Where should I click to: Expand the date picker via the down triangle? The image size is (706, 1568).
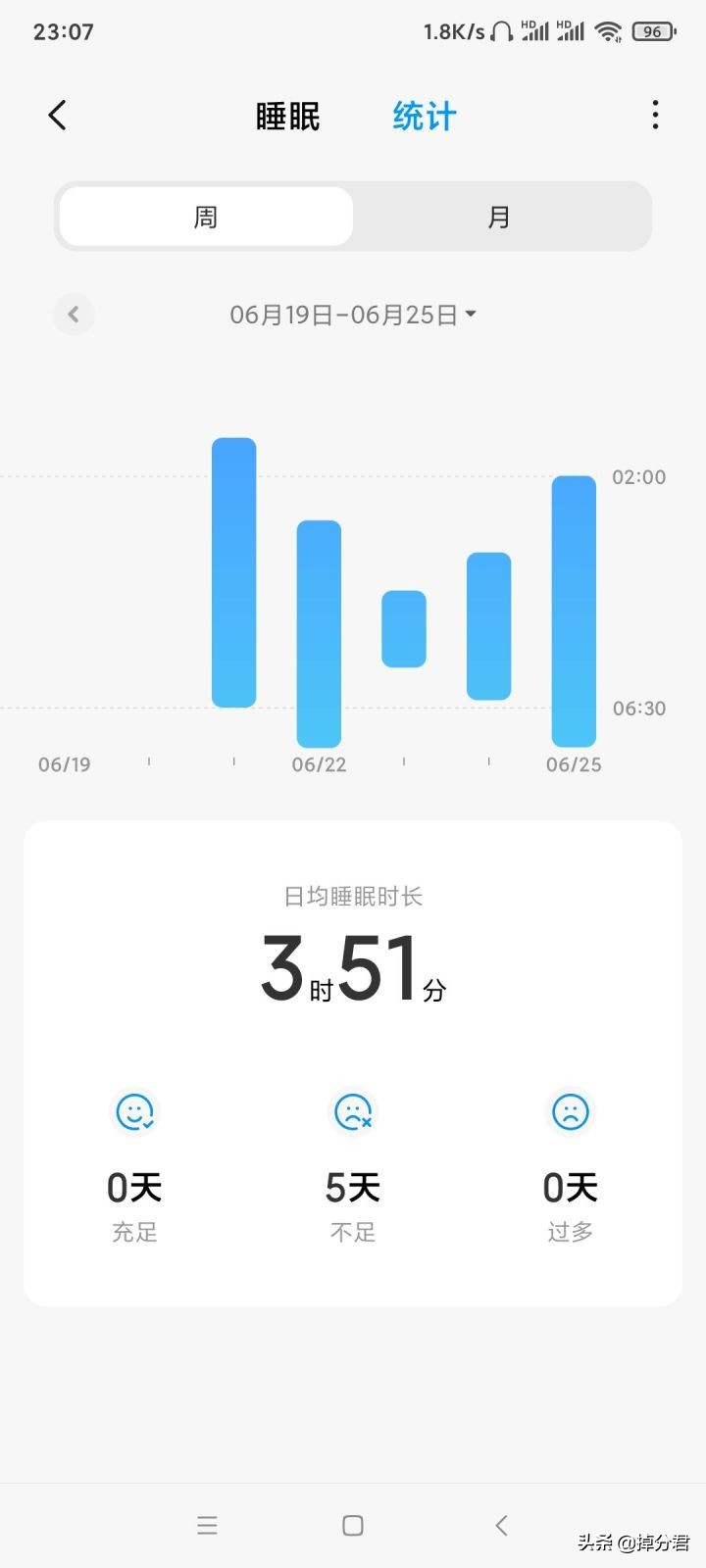472,316
